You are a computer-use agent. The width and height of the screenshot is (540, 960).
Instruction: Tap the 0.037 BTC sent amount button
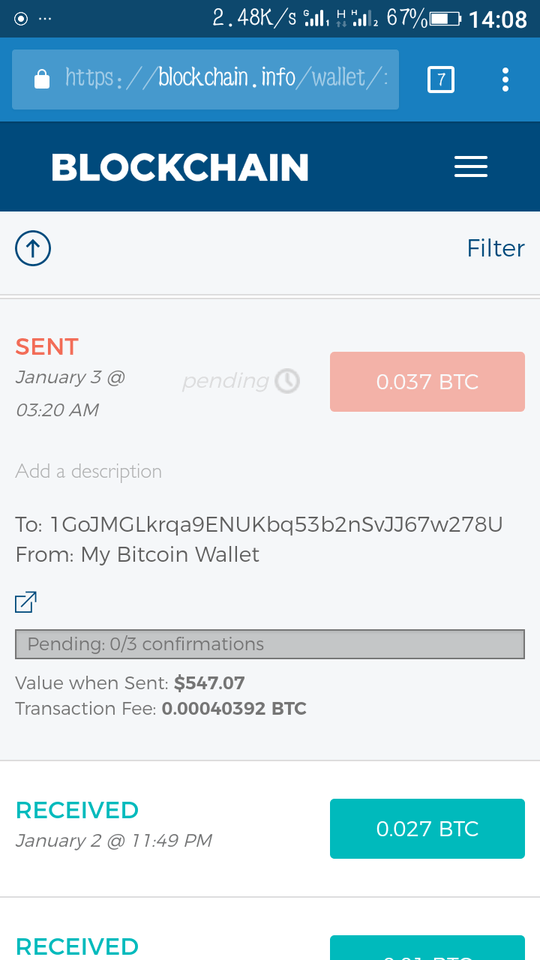pos(427,381)
